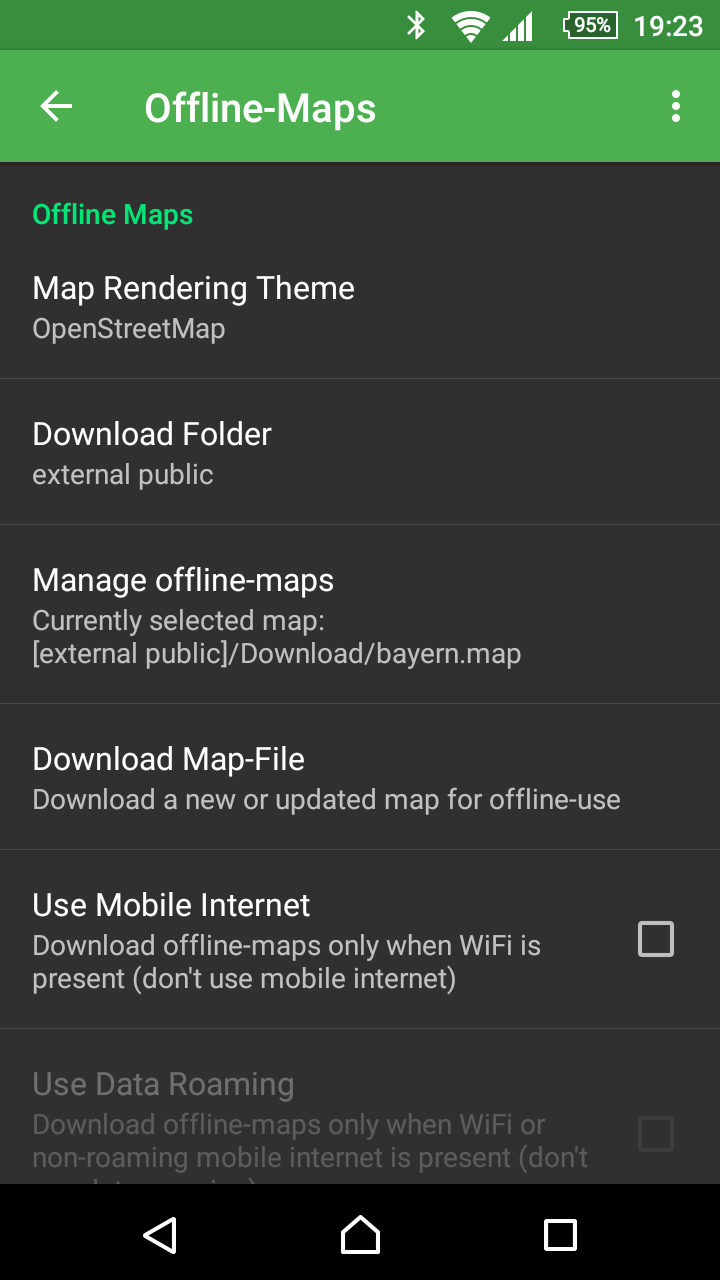The height and width of the screenshot is (1280, 720).
Task: Tap the system home button
Action: click(360, 1235)
